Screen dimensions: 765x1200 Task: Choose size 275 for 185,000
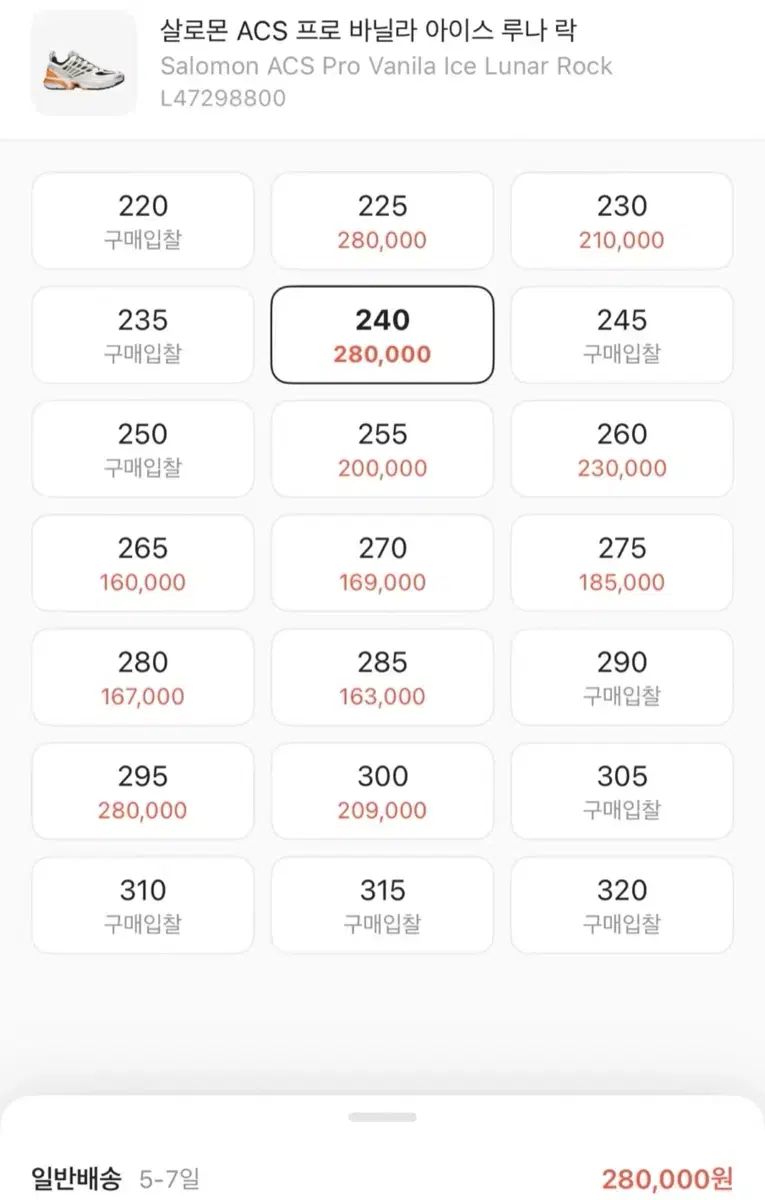click(622, 563)
